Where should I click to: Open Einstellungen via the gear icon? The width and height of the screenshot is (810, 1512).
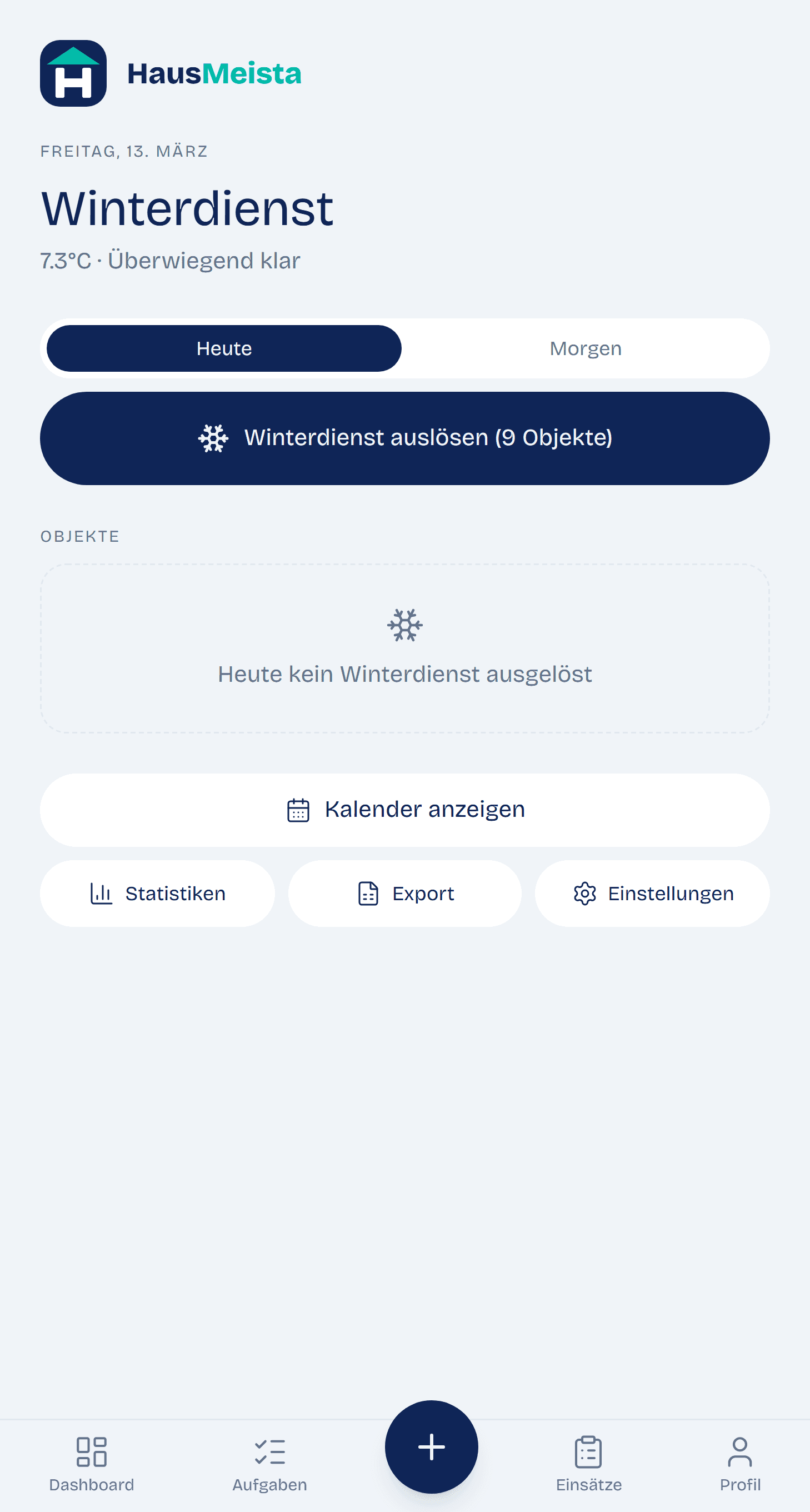point(584,894)
